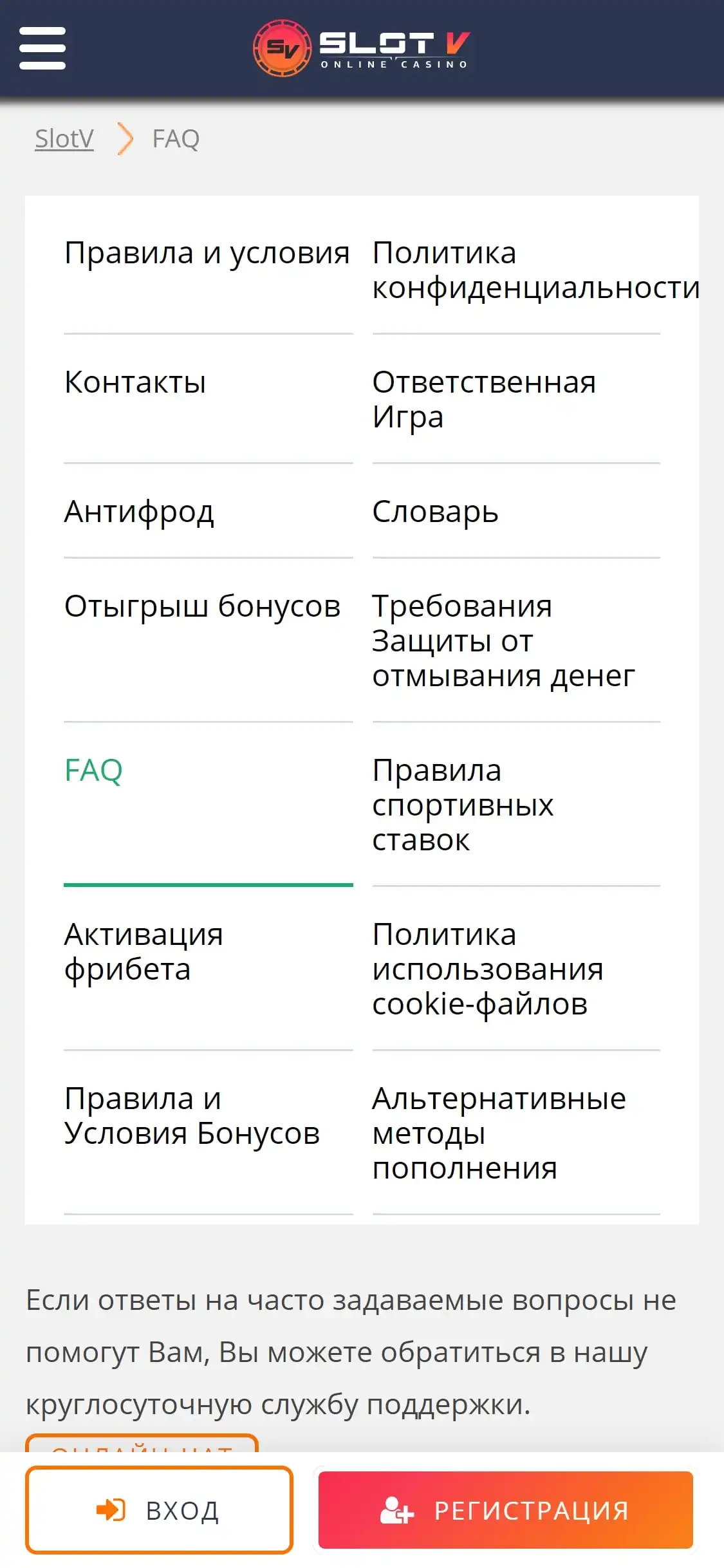Open the Словарь glossary

435,512
